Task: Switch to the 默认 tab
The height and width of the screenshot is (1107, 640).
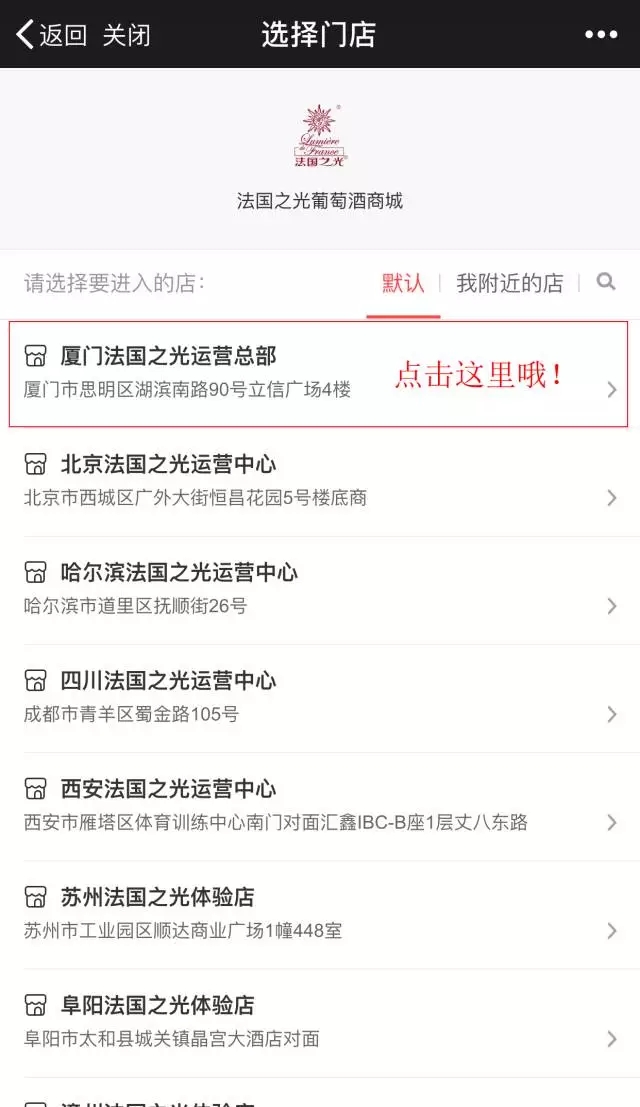Action: [403, 283]
